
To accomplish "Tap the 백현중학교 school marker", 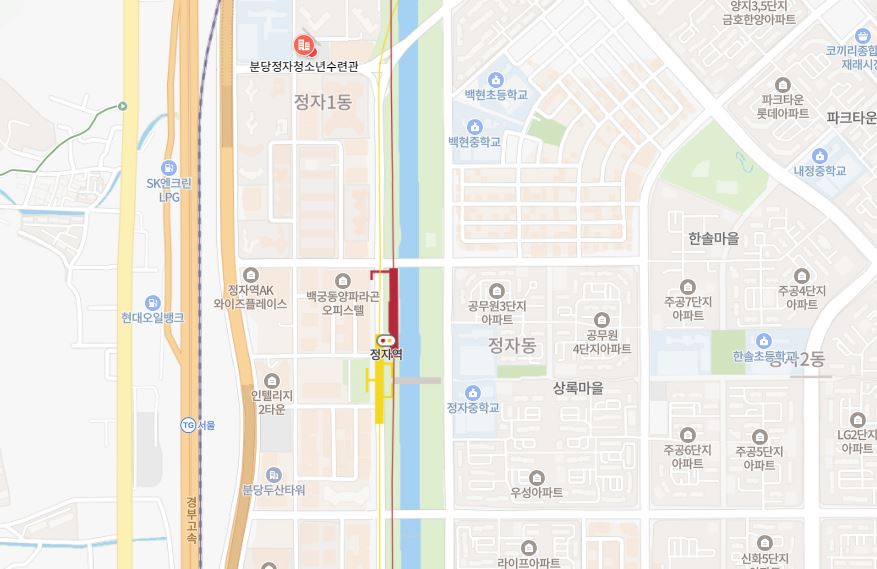I will point(474,127).
